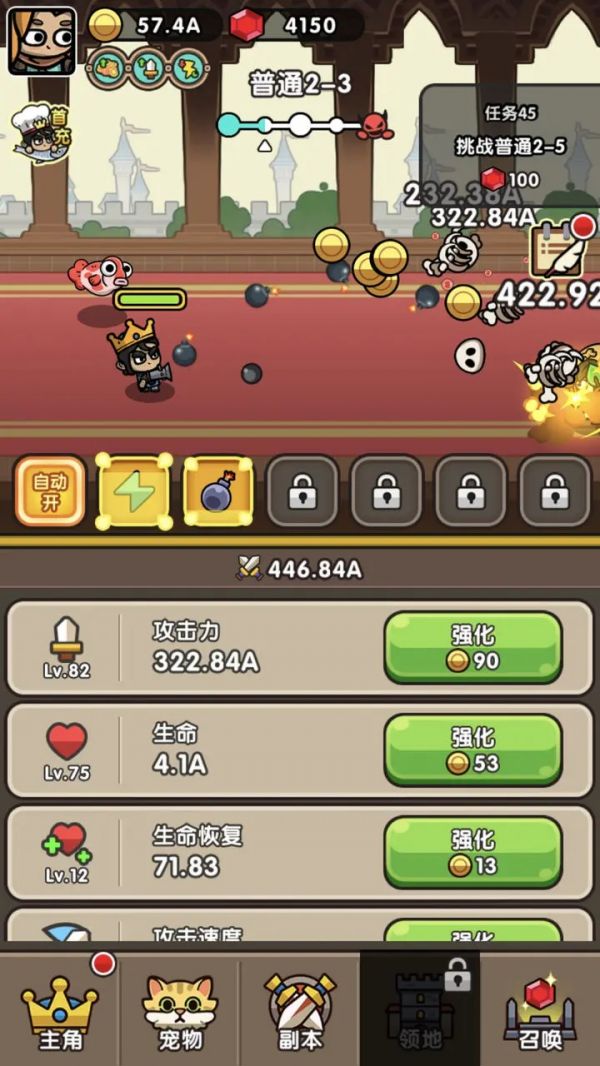The image size is (600, 1066).
Task: Activate the bomb skill
Action: coord(217,492)
